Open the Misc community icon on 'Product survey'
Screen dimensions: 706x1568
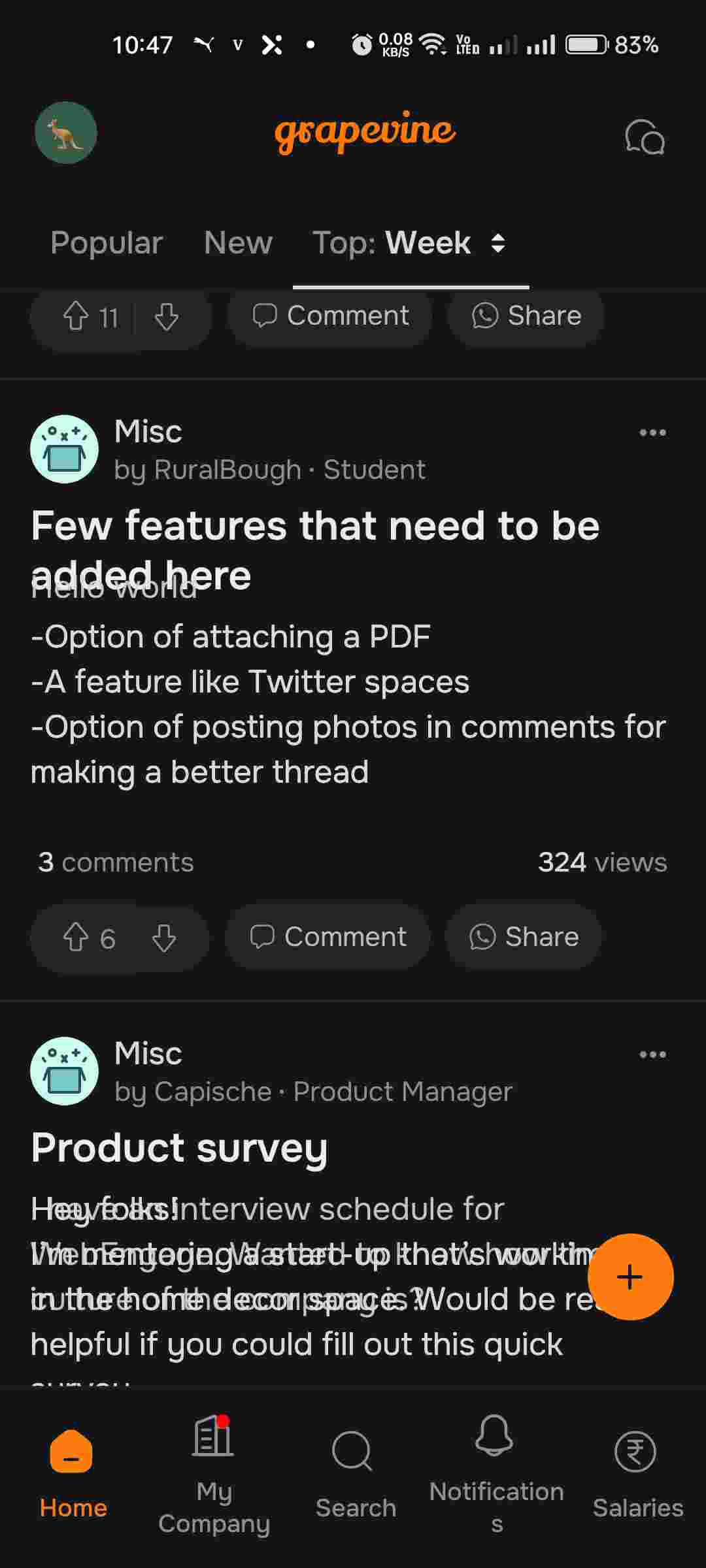(x=65, y=1070)
